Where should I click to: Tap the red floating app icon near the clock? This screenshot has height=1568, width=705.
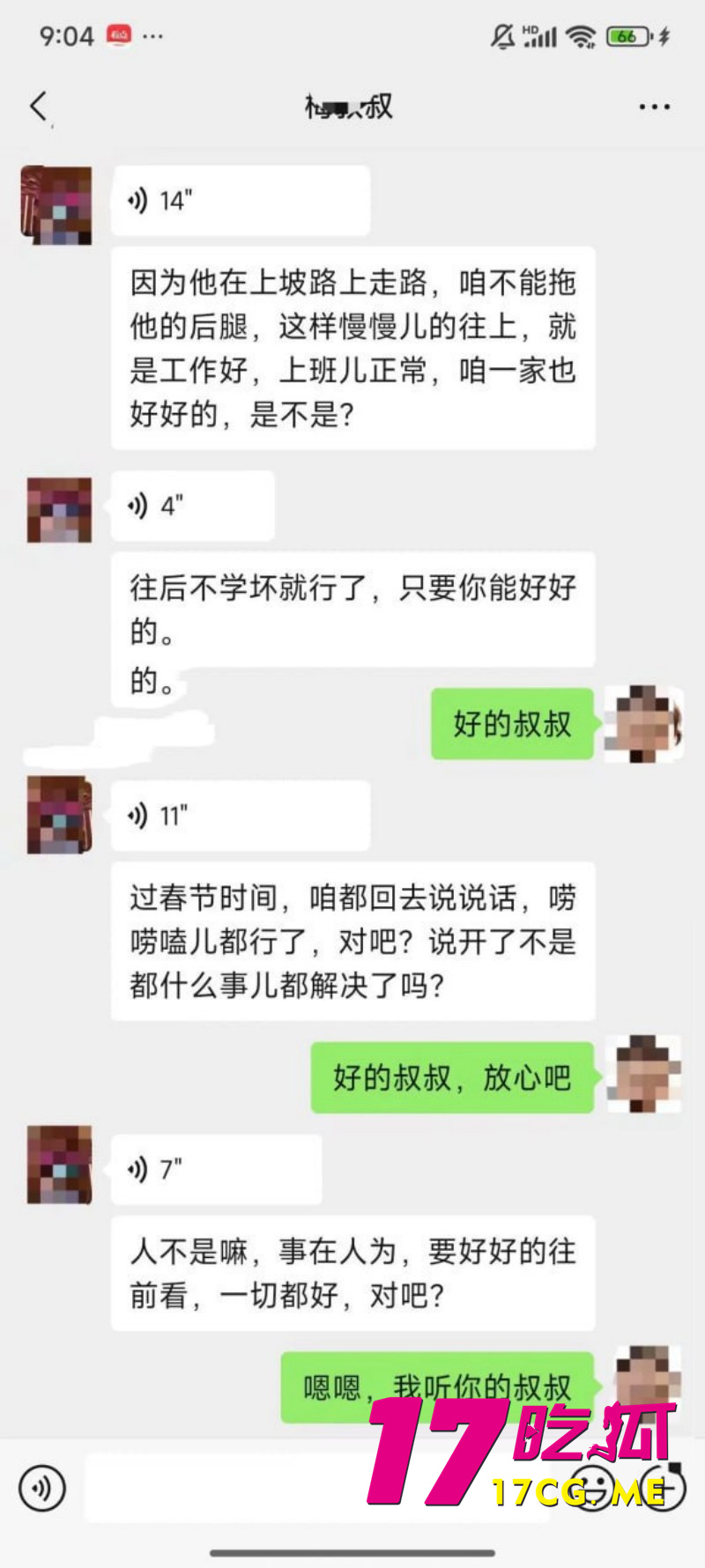coord(115,36)
